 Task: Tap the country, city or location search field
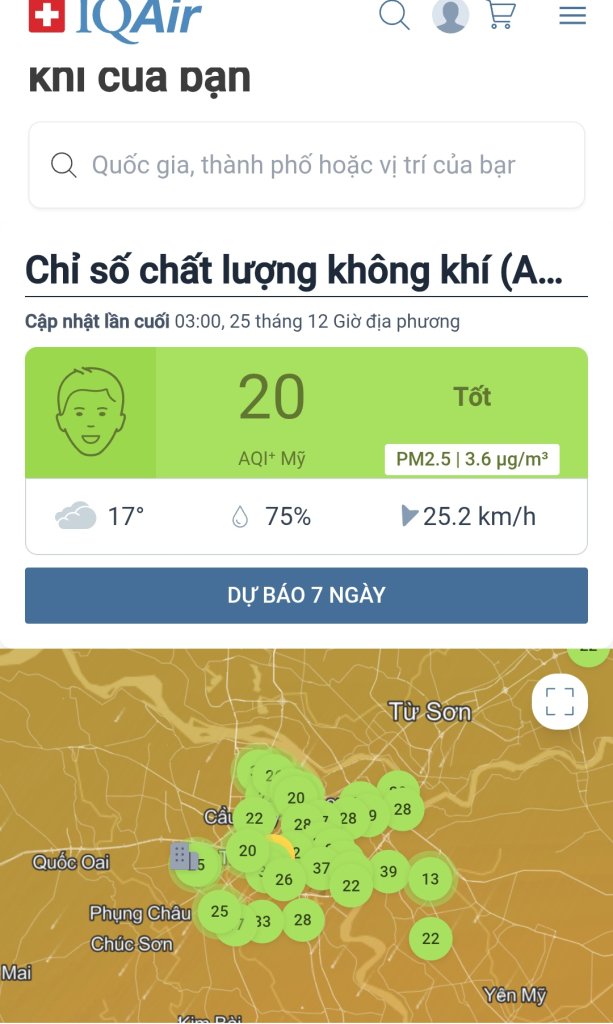tap(306, 165)
